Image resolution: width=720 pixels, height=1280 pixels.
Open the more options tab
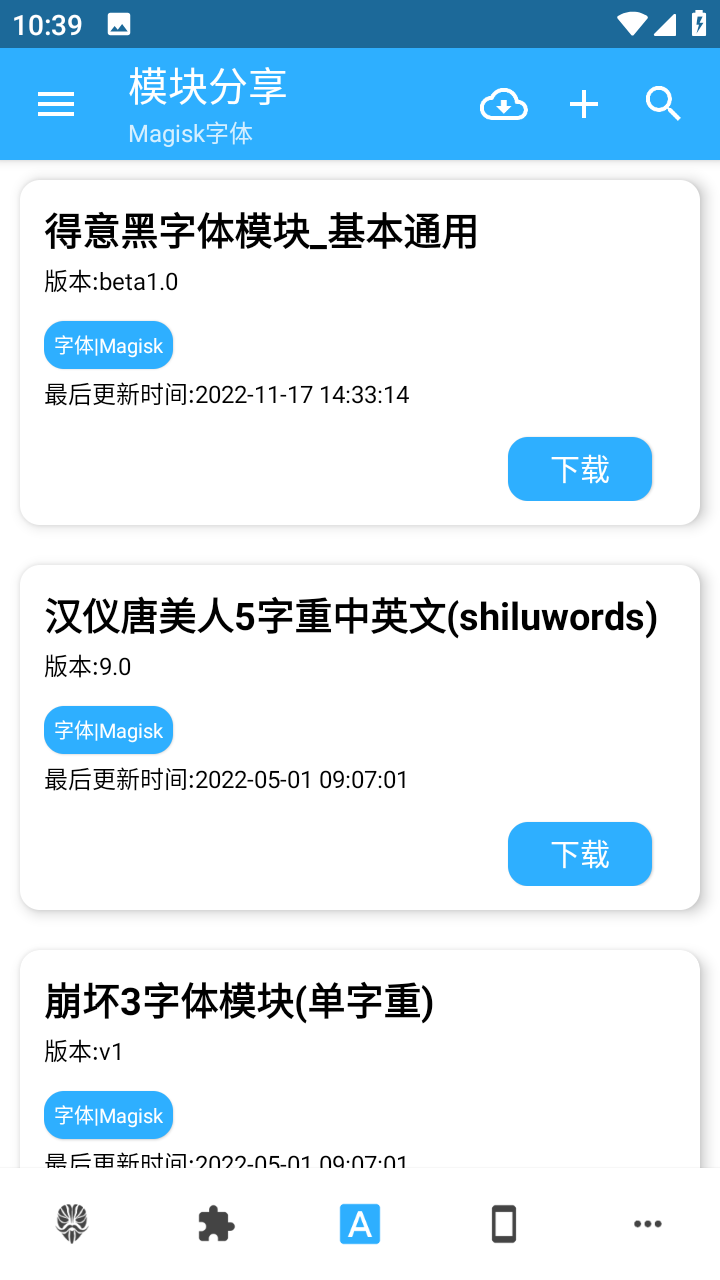(648, 1224)
